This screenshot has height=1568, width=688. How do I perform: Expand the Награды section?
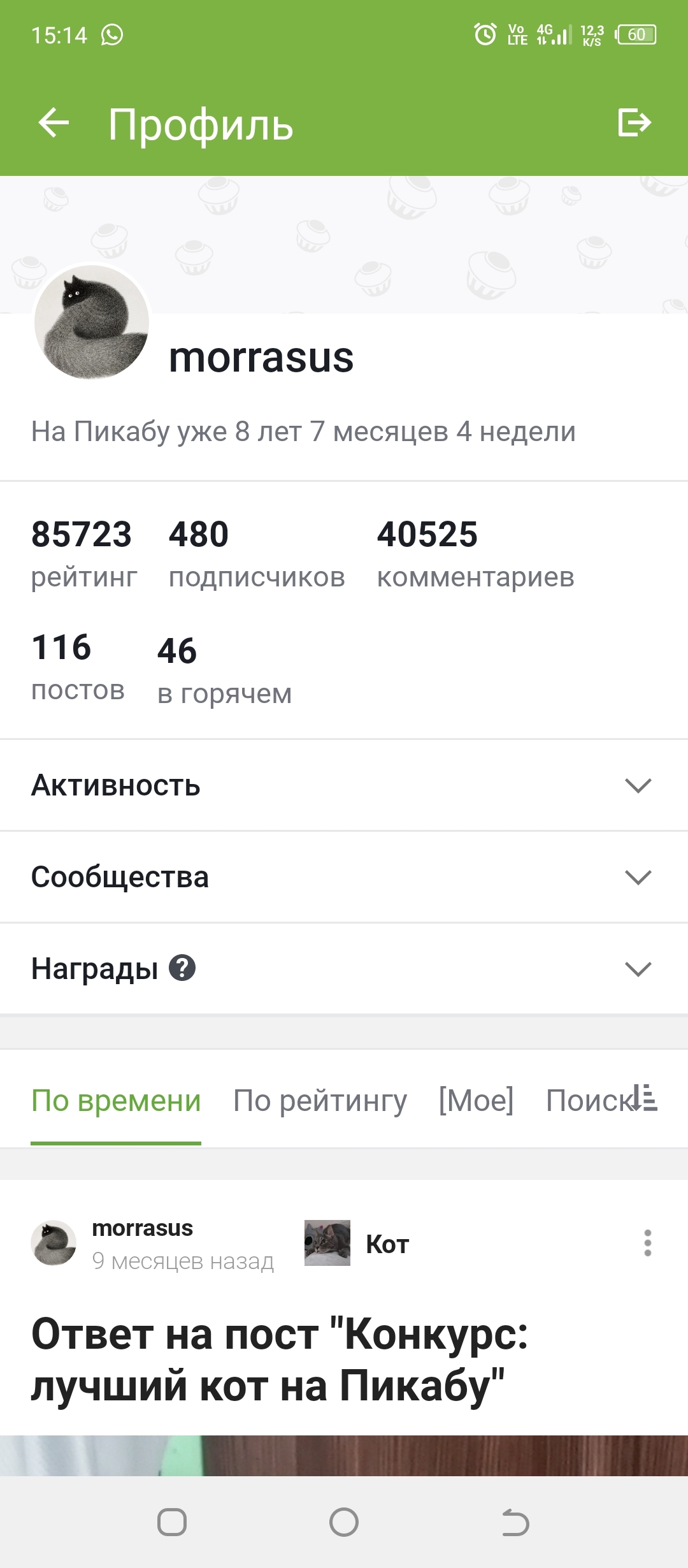coord(638,969)
